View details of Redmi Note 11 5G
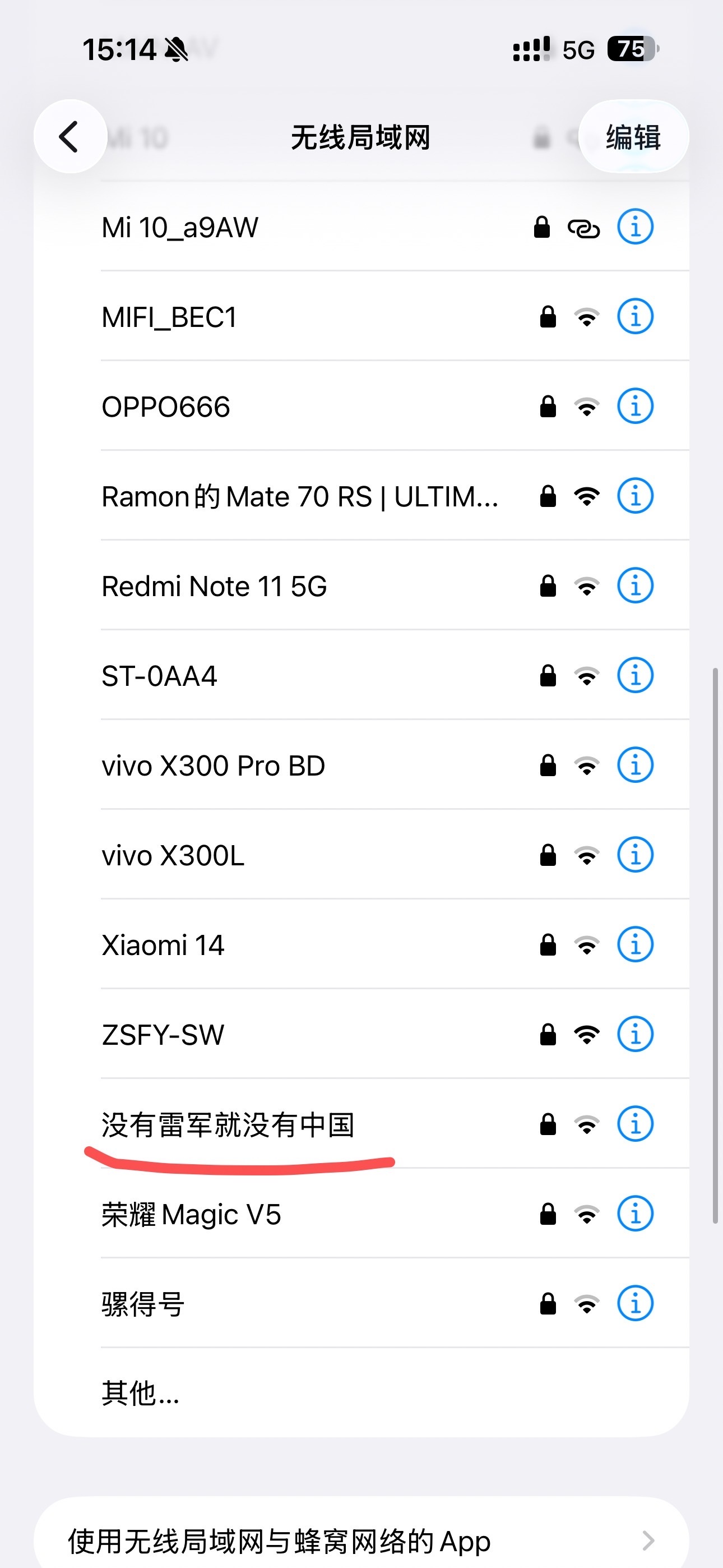The height and width of the screenshot is (1568, 723). tap(636, 585)
